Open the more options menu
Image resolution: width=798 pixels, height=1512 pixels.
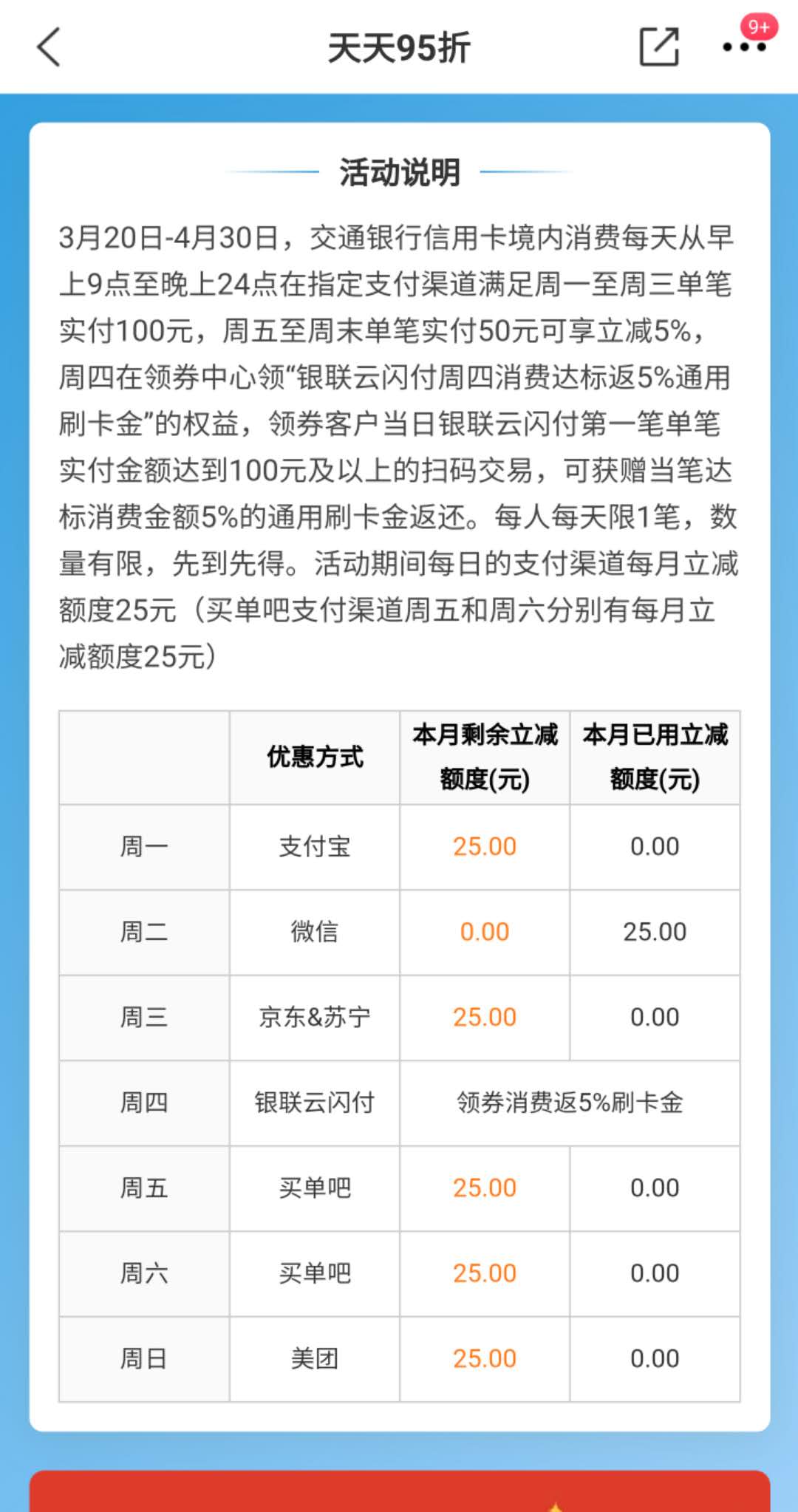click(x=744, y=47)
